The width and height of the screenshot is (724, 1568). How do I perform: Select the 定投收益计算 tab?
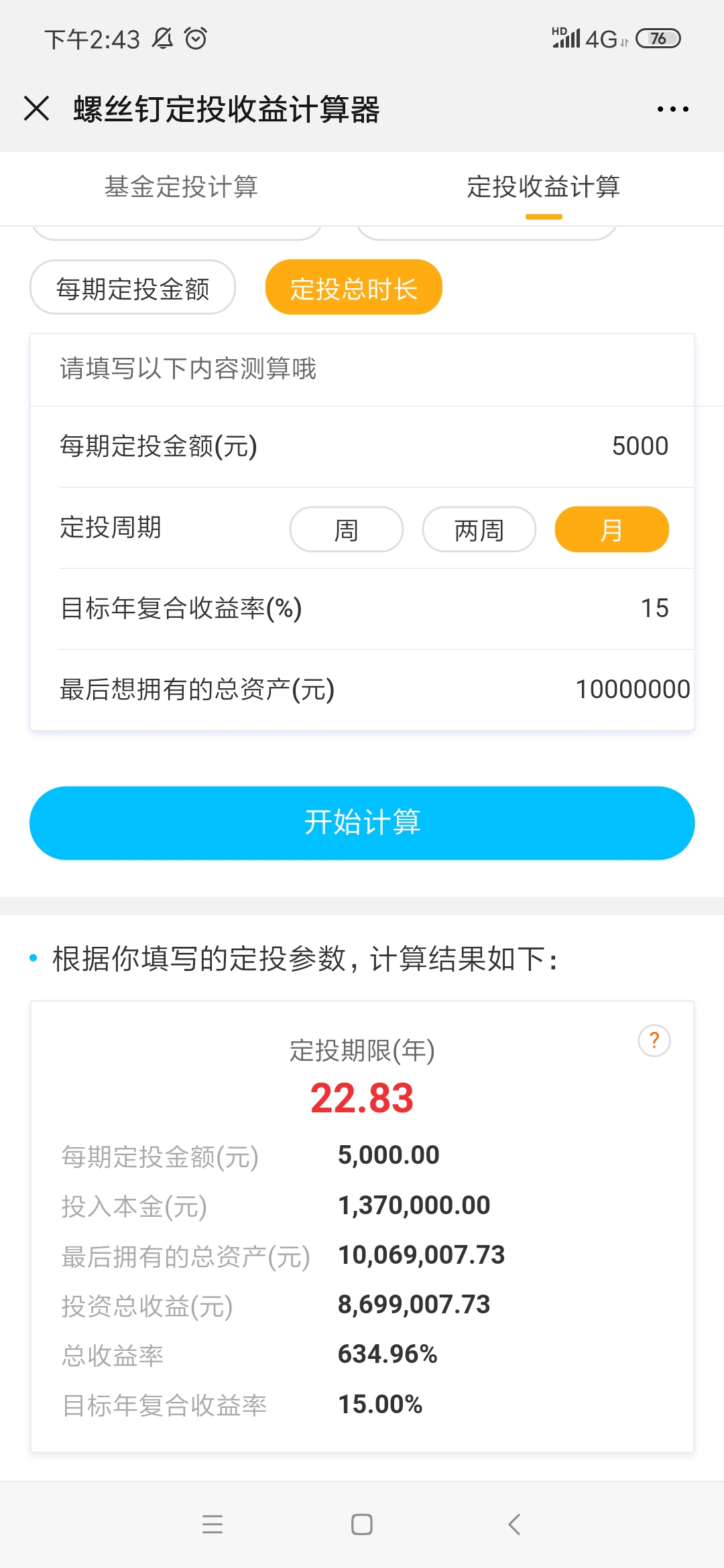[543, 187]
